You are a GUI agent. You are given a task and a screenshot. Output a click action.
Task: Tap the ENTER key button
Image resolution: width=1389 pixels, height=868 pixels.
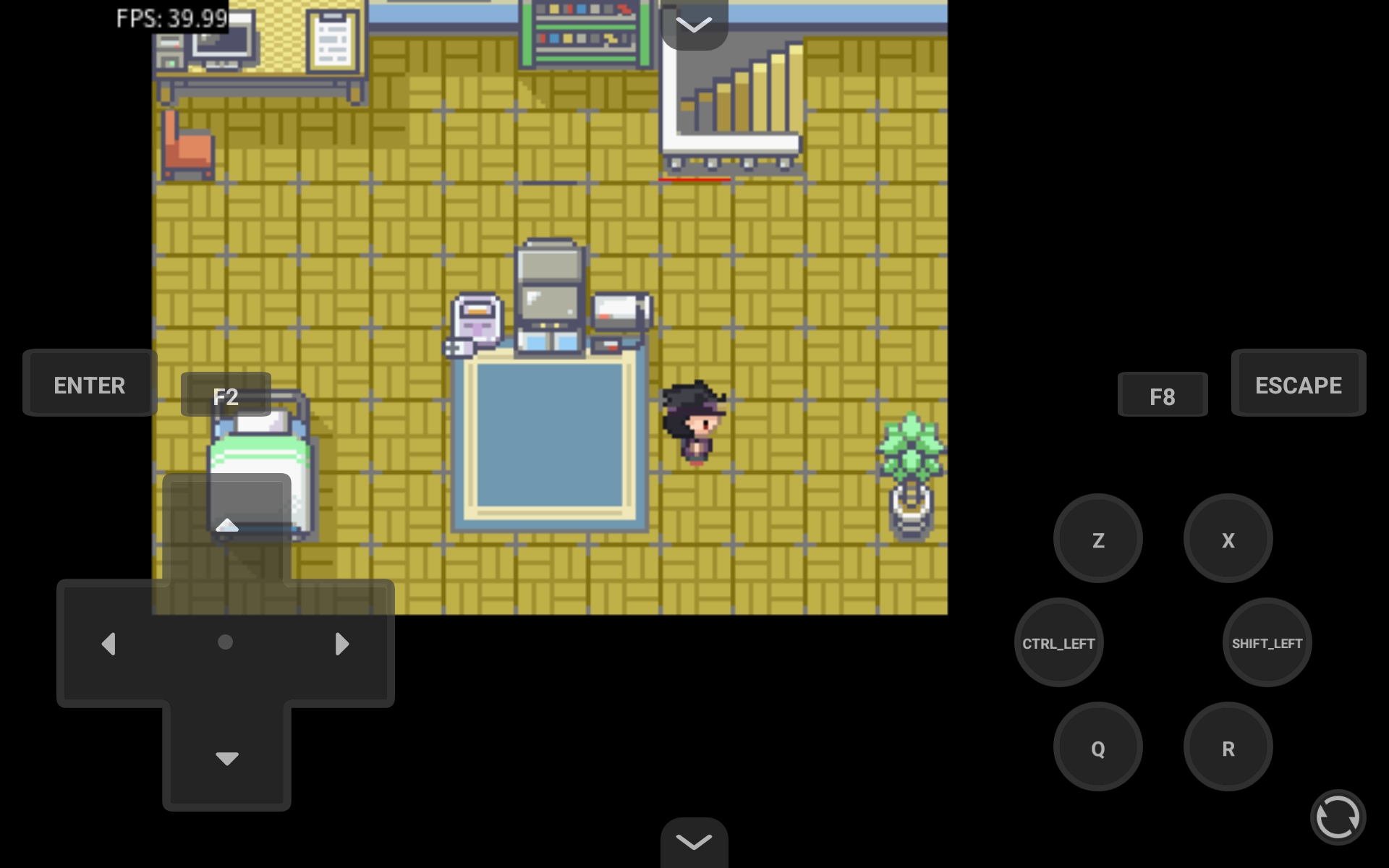tap(89, 383)
